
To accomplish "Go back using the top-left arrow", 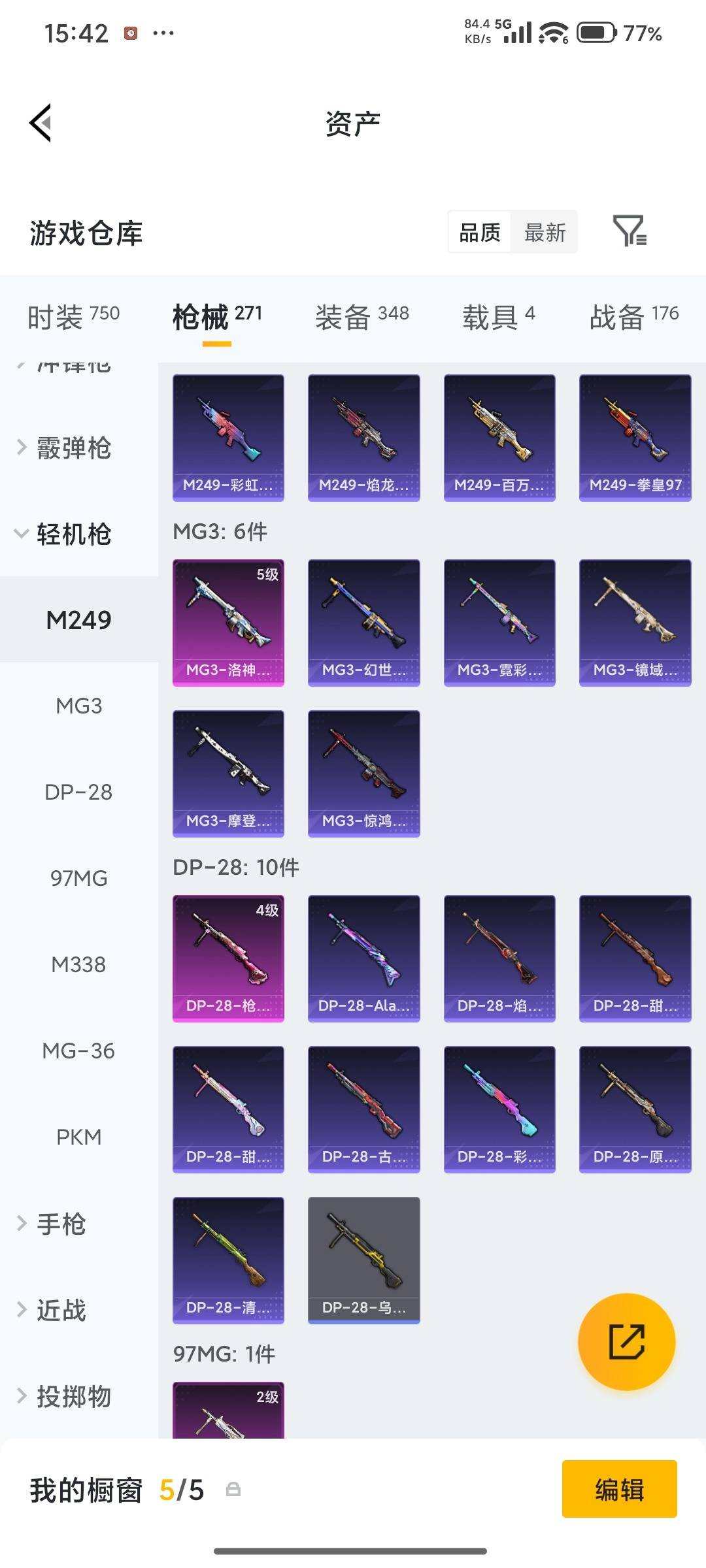I will point(41,122).
